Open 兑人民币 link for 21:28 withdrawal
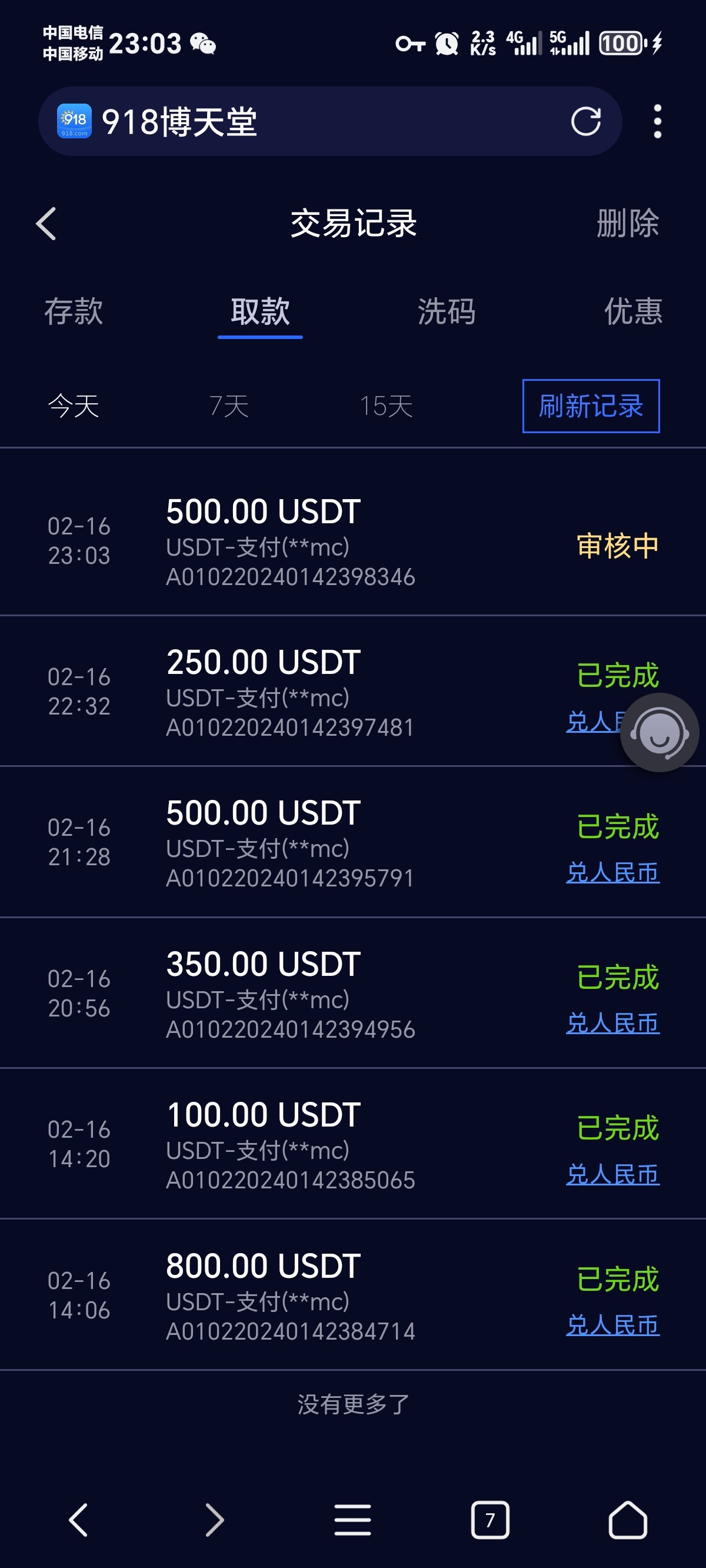The image size is (706, 1568). [612, 872]
